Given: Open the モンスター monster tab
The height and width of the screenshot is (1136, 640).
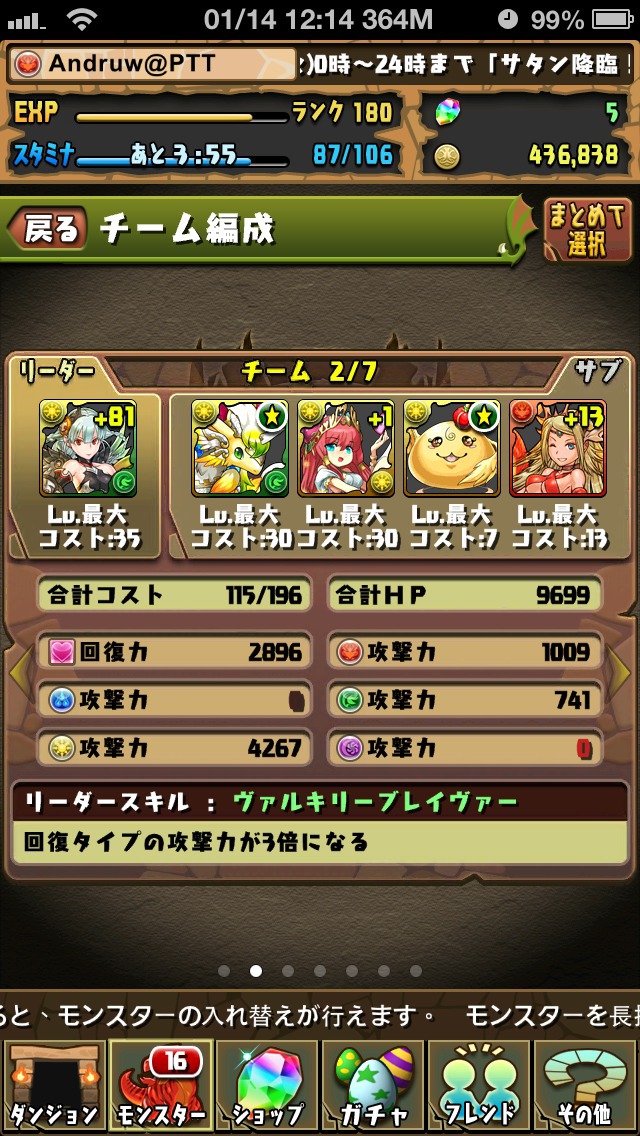Looking at the screenshot, I should click(x=159, y=1086).
